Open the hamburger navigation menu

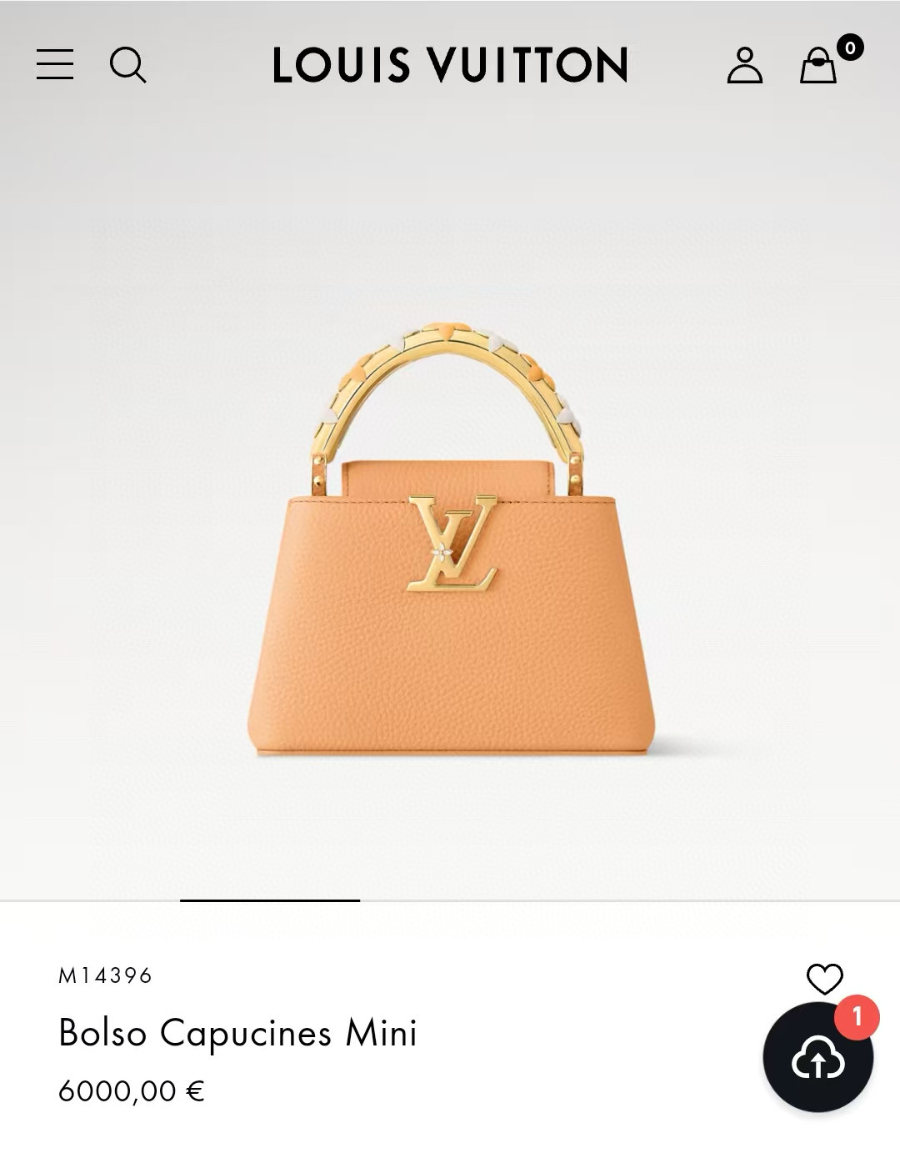[x=55, y=65]
